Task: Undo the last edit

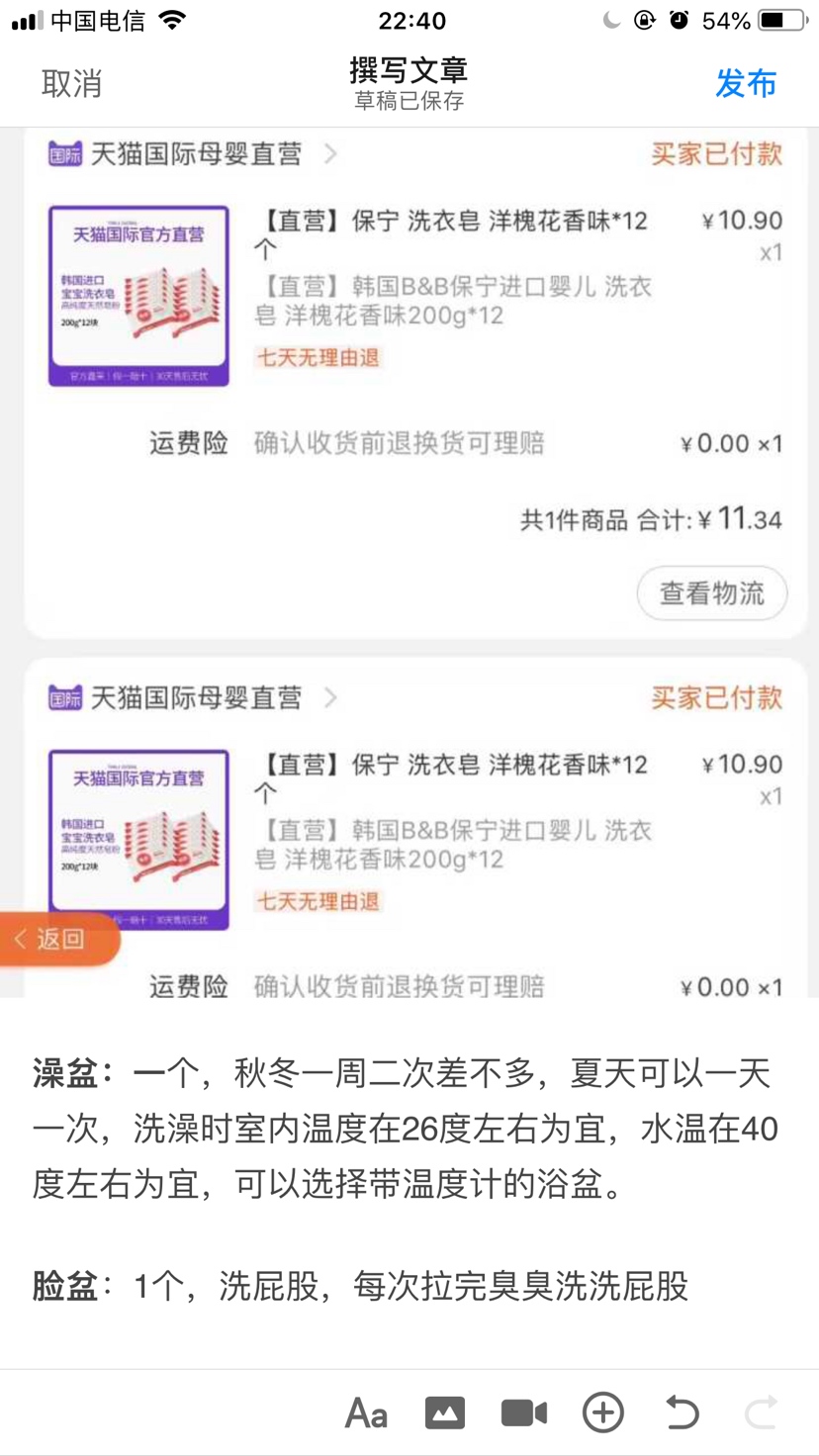Action: click(682, 1412)
